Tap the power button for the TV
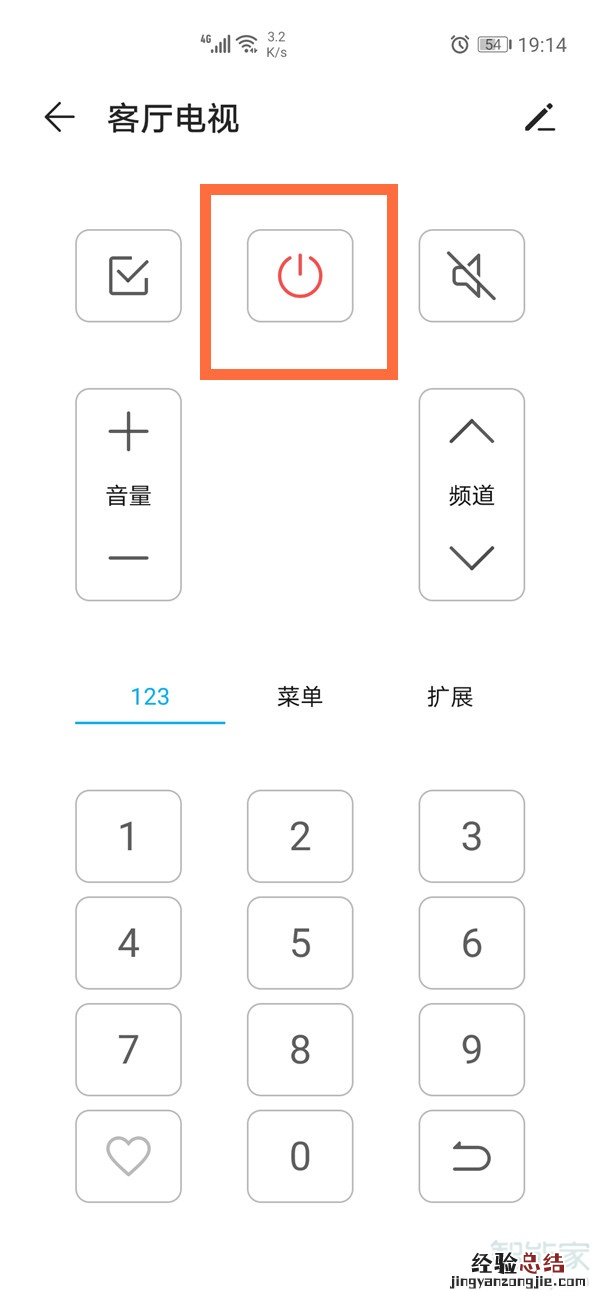600x1300 pixels. coord(300,276)
